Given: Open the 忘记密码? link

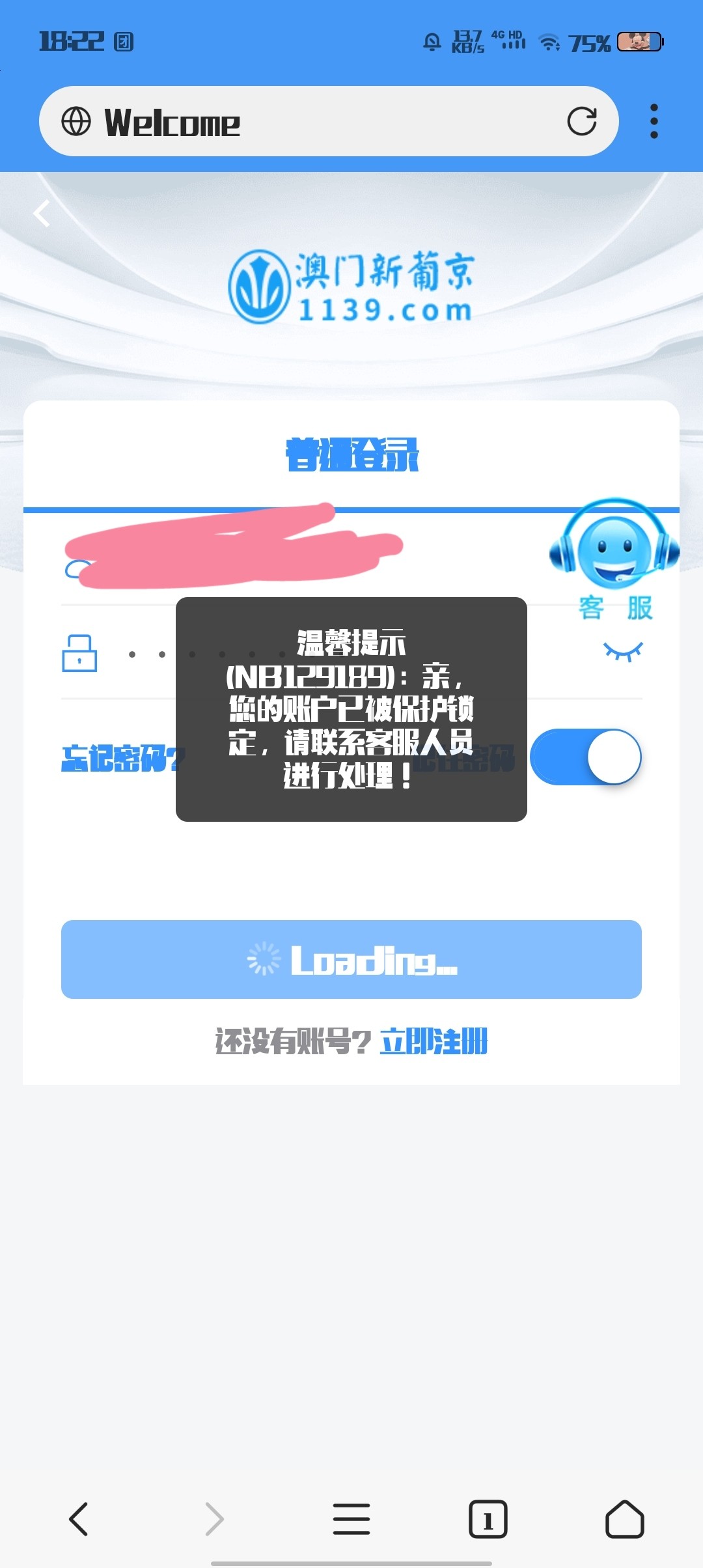Looking at the screenshot, I should (x=122, y=758).
